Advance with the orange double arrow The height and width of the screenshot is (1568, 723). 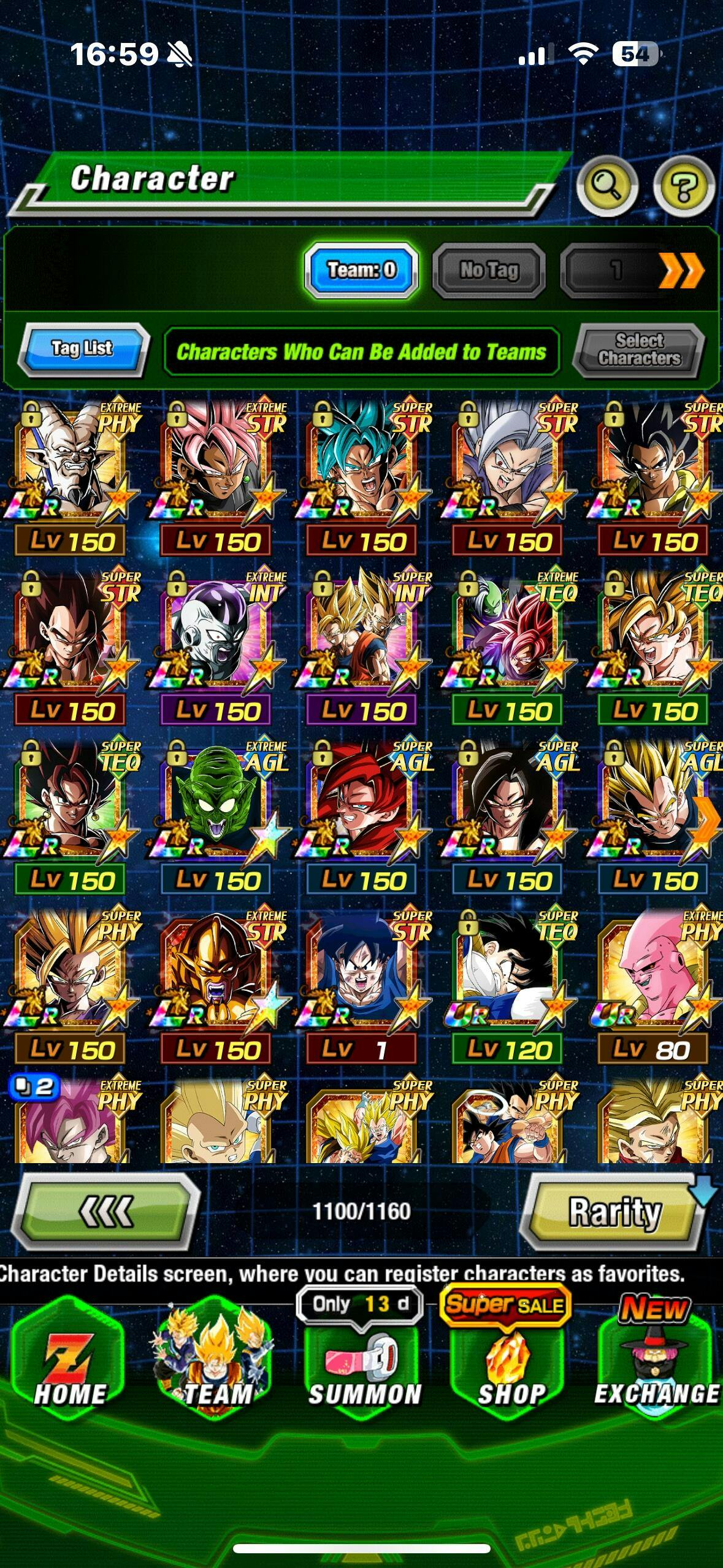[x=681, y=270]
